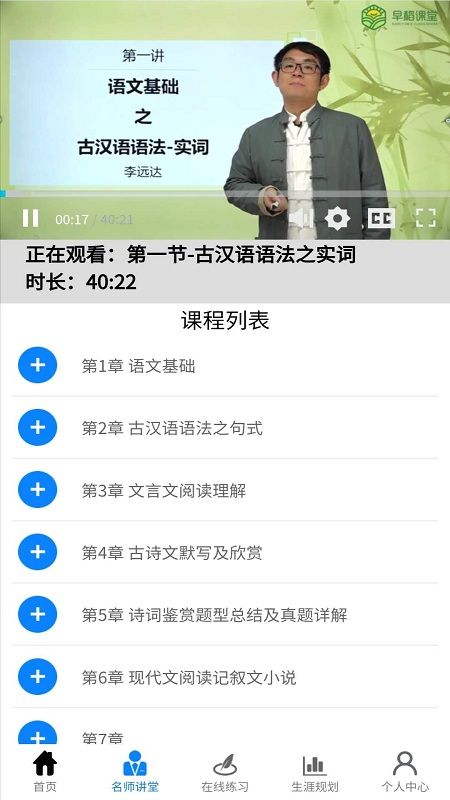Open video settings gear

(x=337, y=218)
